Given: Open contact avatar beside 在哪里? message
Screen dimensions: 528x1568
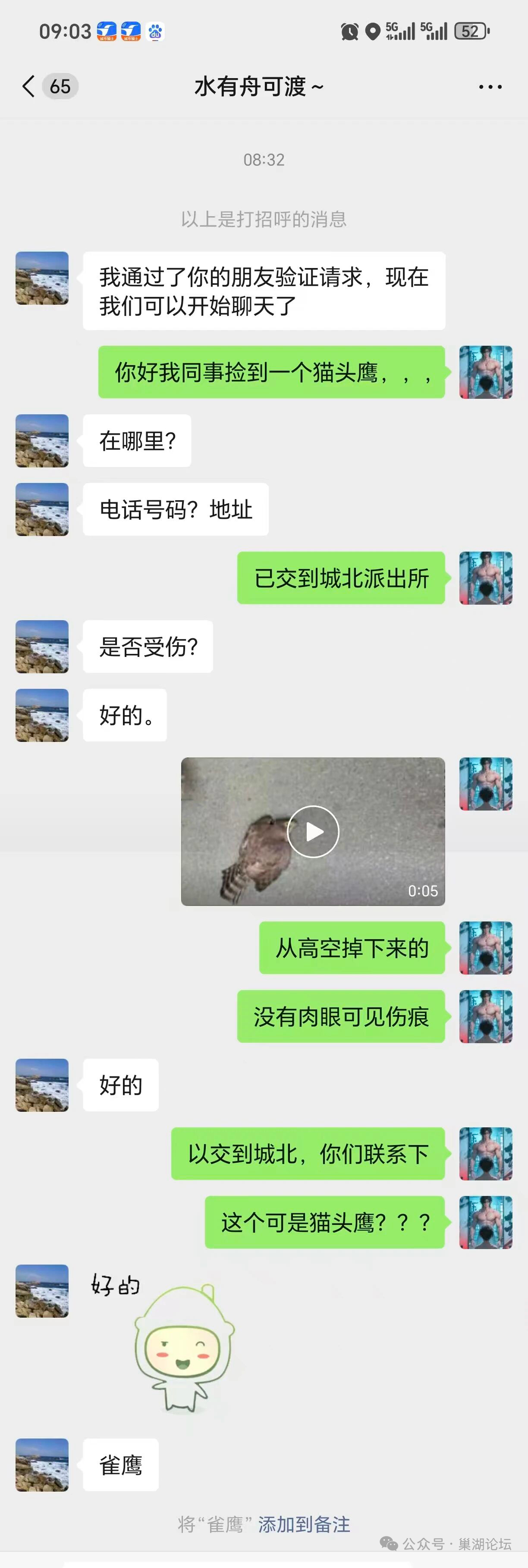Looking at the screenshot, I should (42, 441).
